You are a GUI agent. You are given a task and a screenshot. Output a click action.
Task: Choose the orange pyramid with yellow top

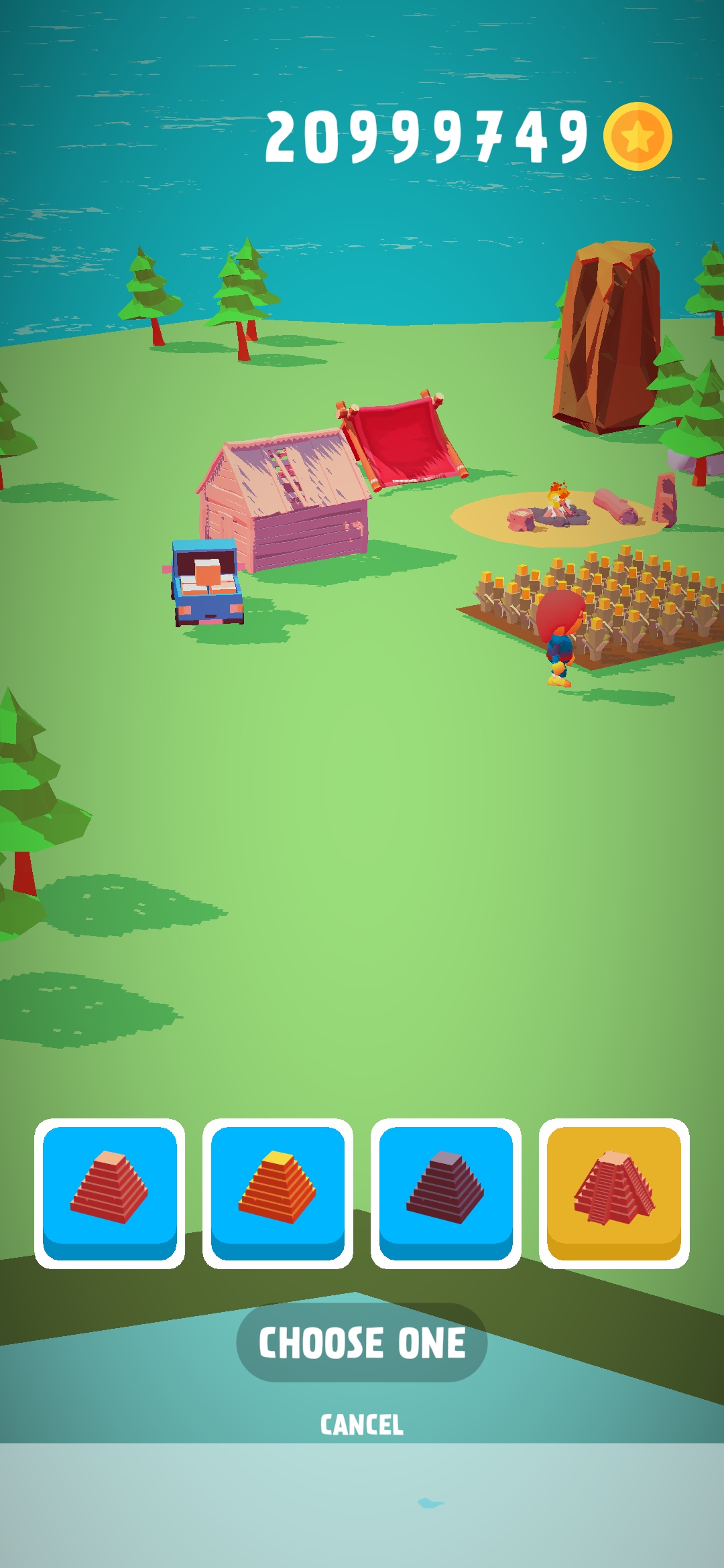[278, 1193]
